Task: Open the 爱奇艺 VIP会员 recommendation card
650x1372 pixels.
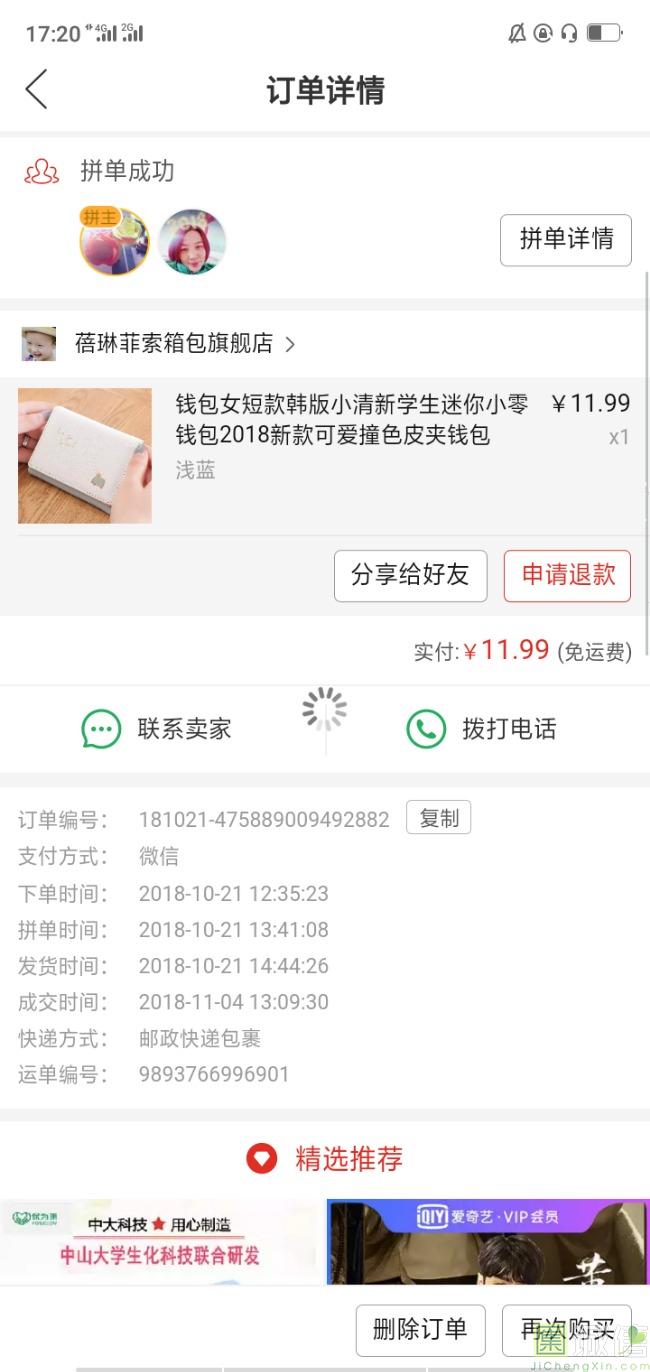Action: [488, 1241]
